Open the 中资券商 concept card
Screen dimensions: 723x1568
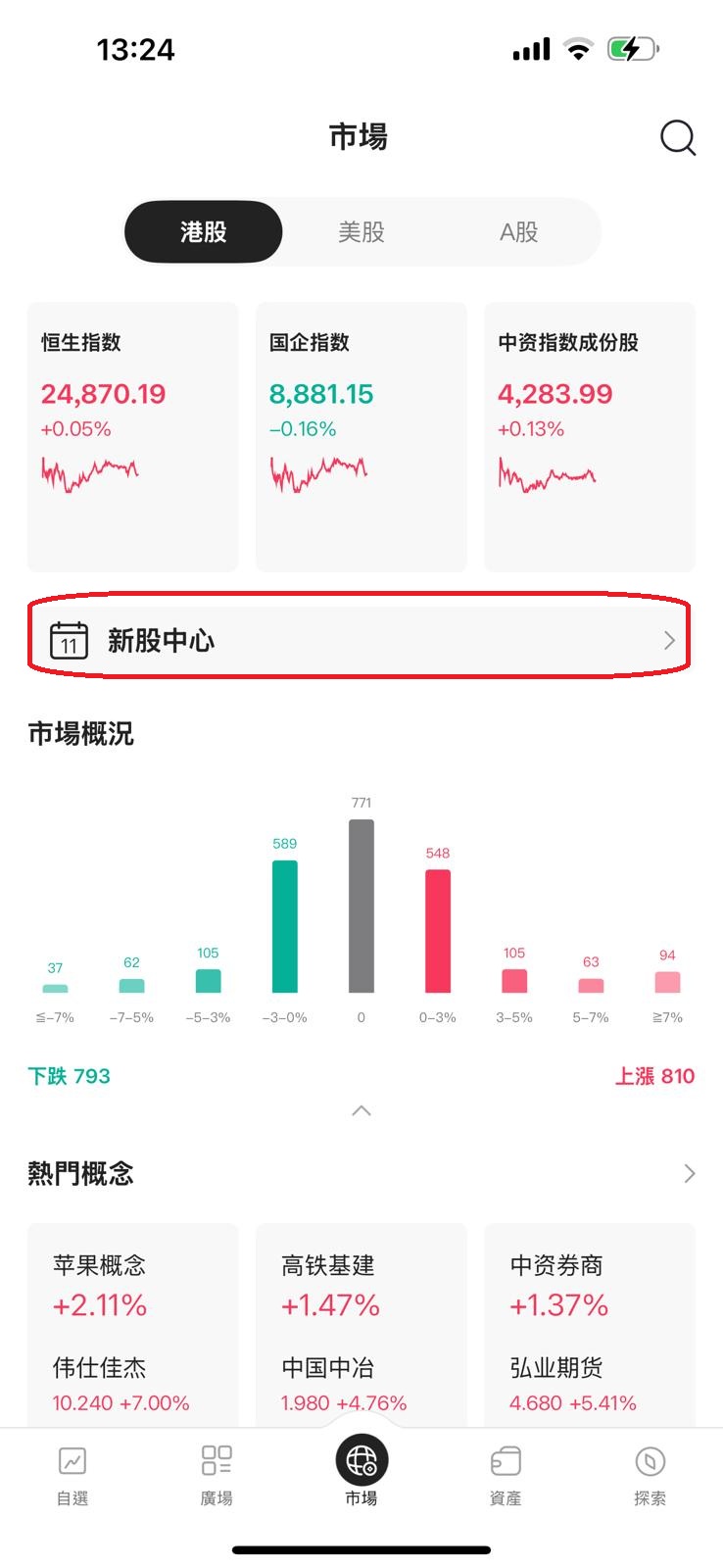tap(589, 1323)
